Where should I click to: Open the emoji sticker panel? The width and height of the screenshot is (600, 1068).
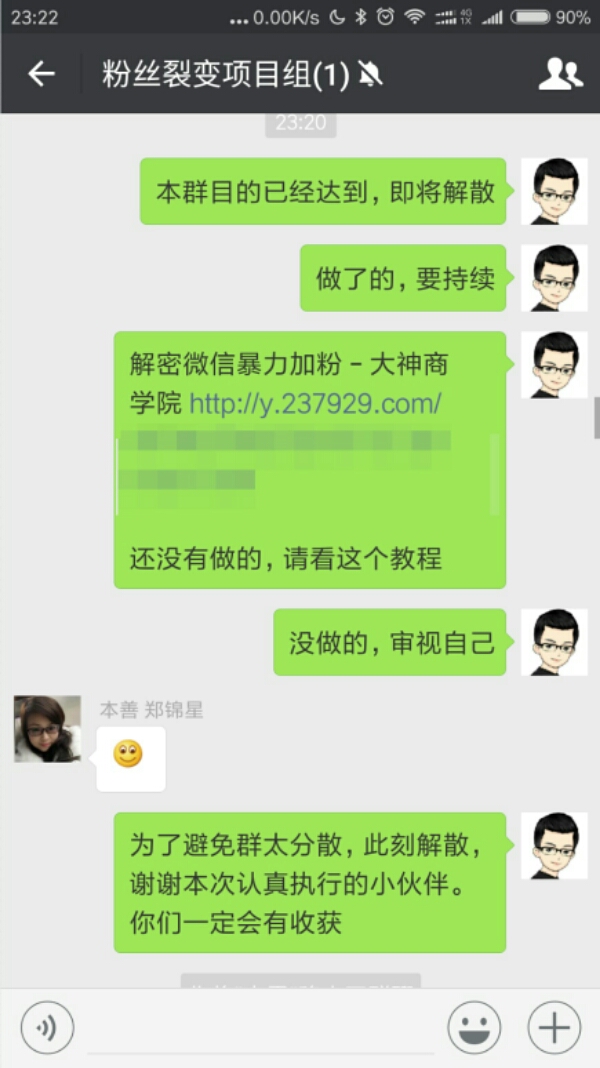(x=474, y=1027)
